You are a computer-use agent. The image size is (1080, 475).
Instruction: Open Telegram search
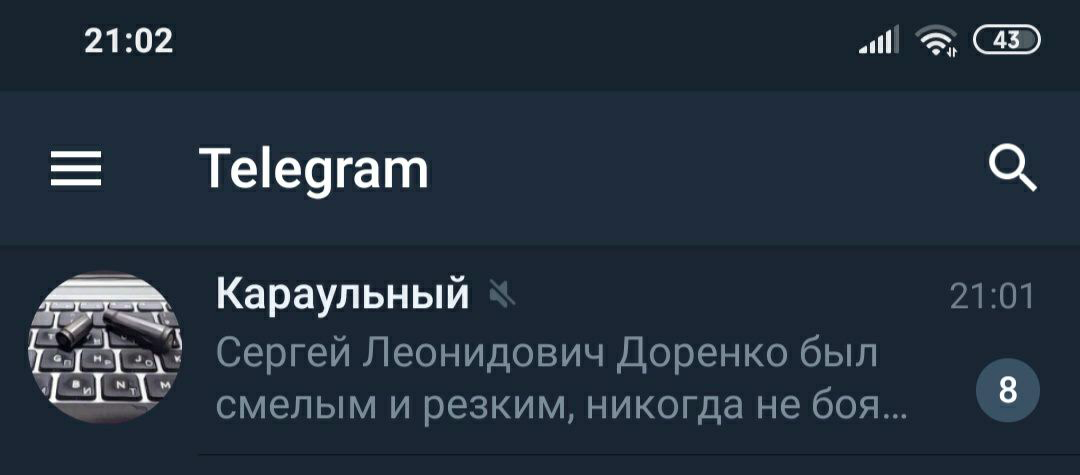point(1012,169)
